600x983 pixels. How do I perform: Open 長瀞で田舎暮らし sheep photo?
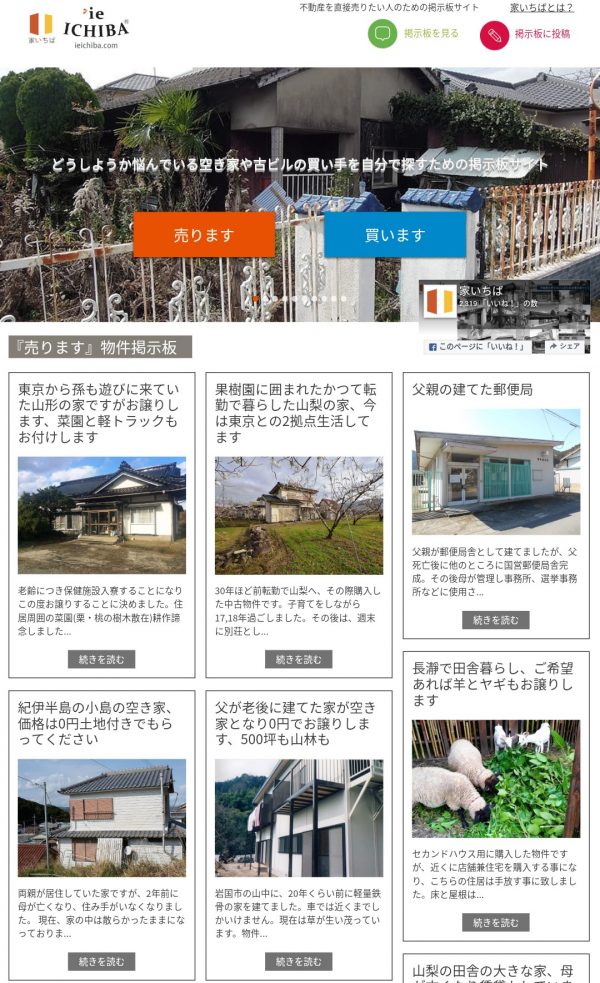coord(496,779)
